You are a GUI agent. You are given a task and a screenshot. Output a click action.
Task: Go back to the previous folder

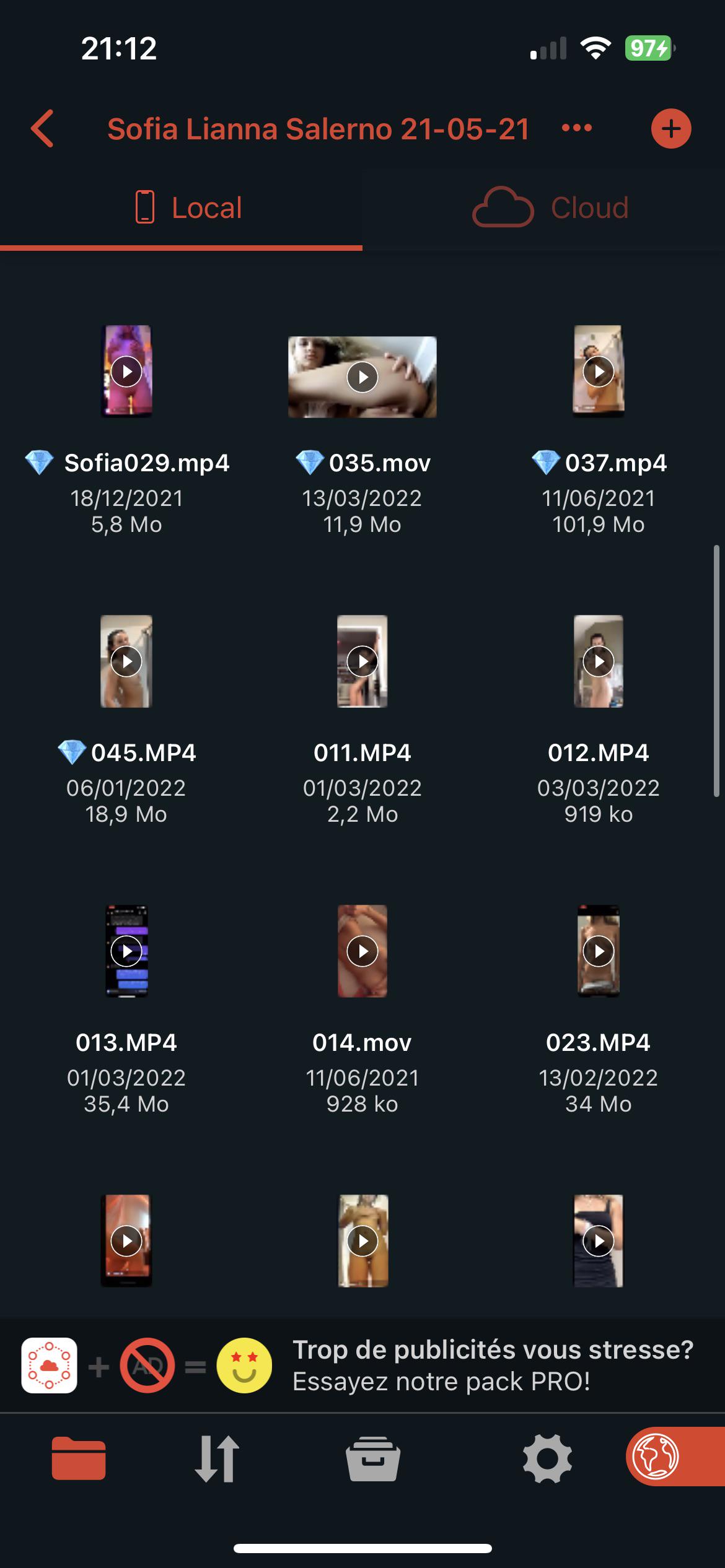(x=42, y=129)
